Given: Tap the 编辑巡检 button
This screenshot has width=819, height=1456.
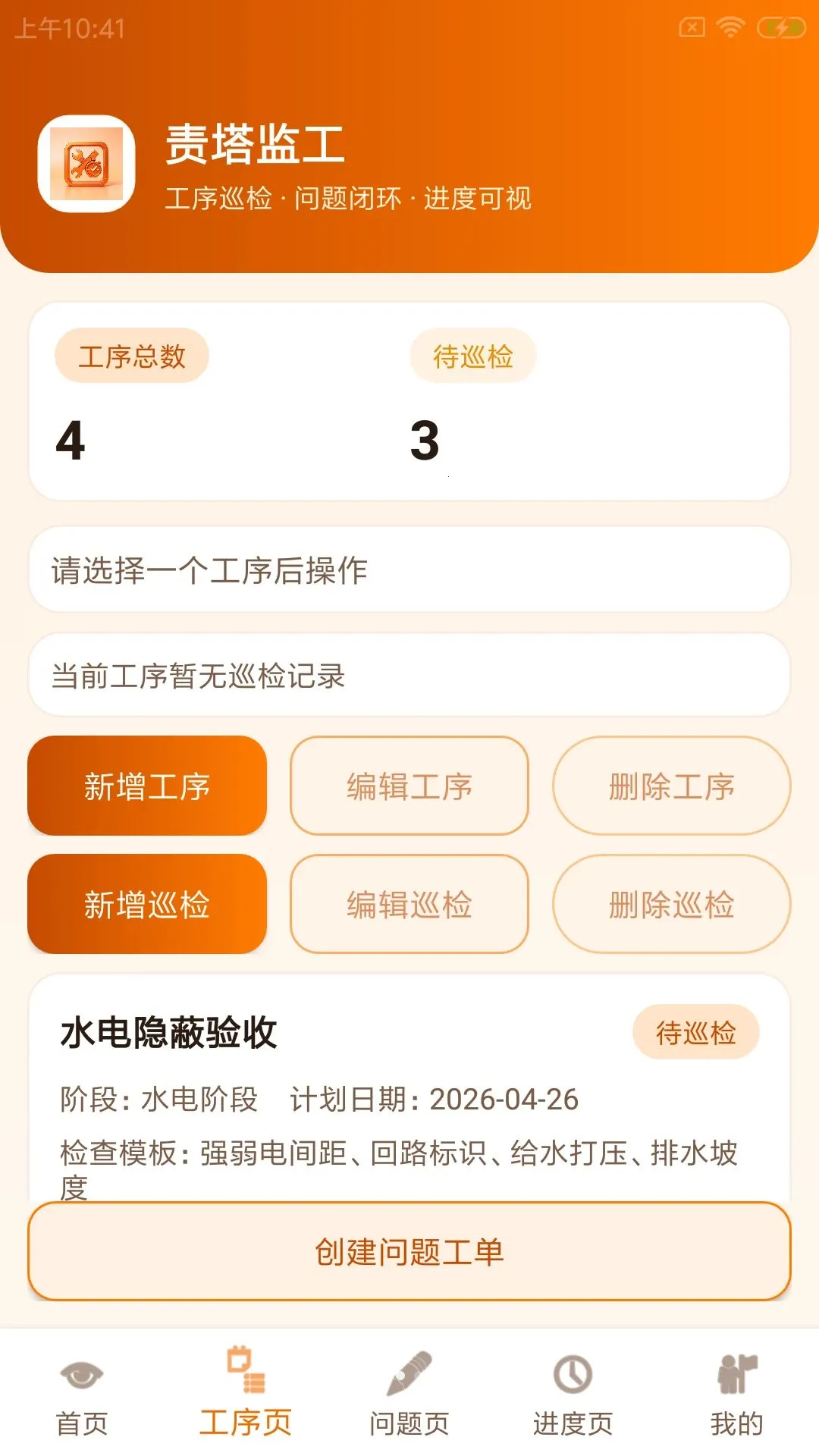Looking at the screenshot, I should coord(409,904).
